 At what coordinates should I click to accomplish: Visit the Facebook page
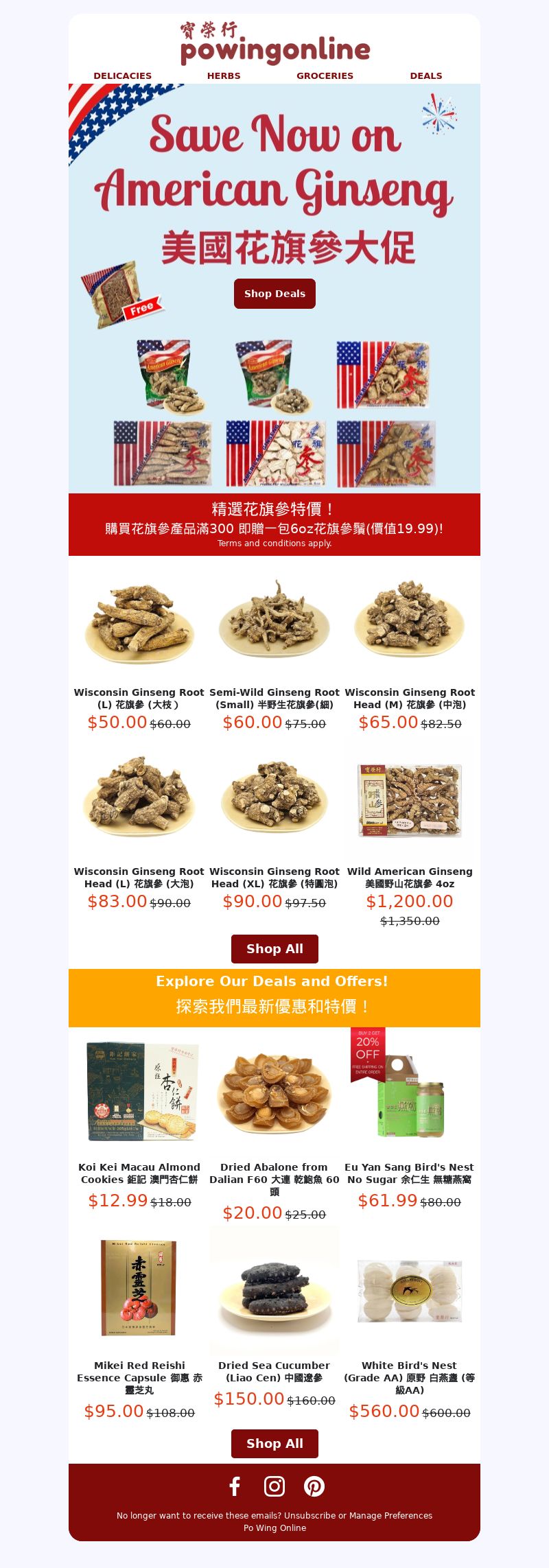click(235, 1486)
